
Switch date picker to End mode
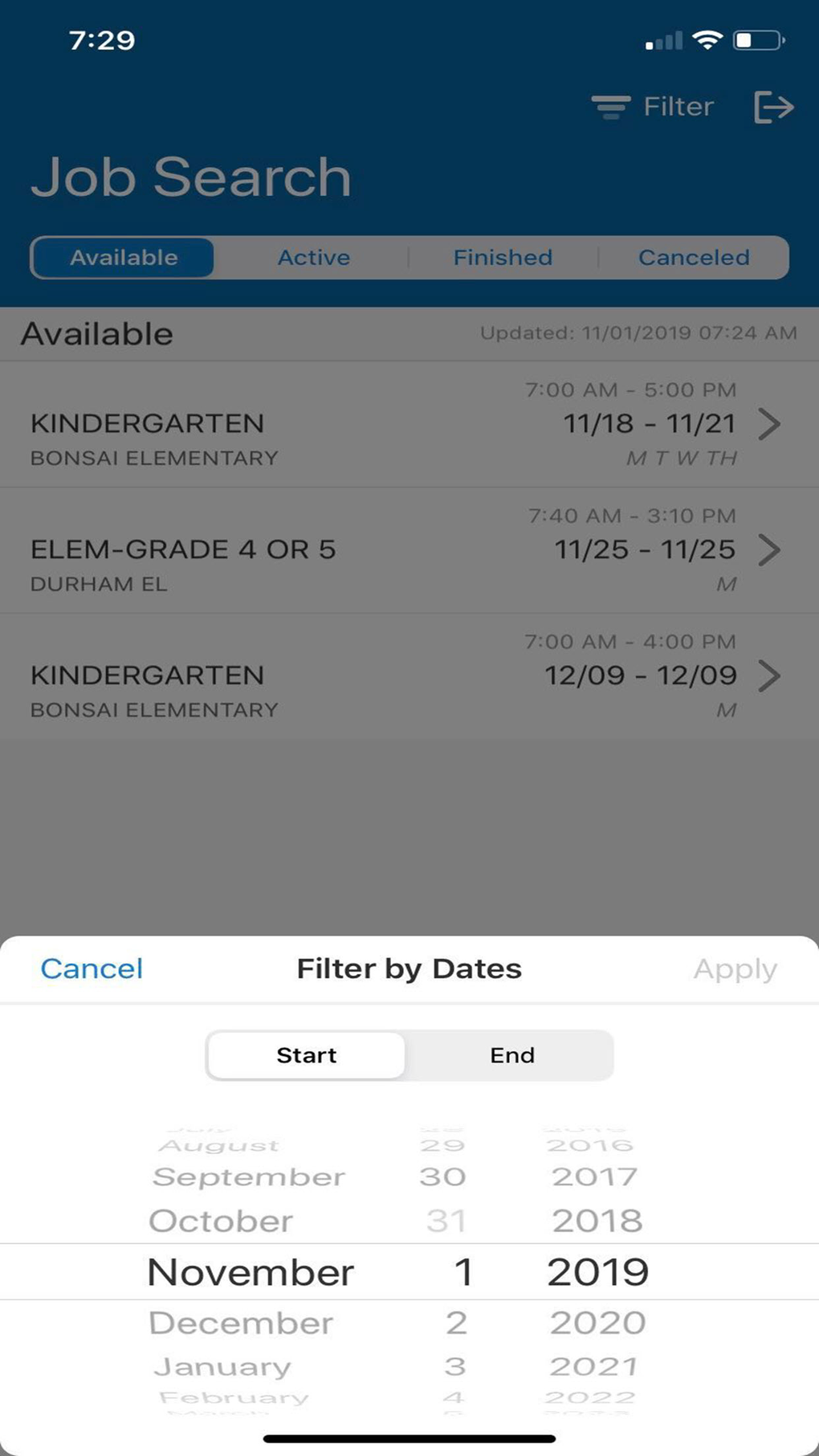(511, 1055)
